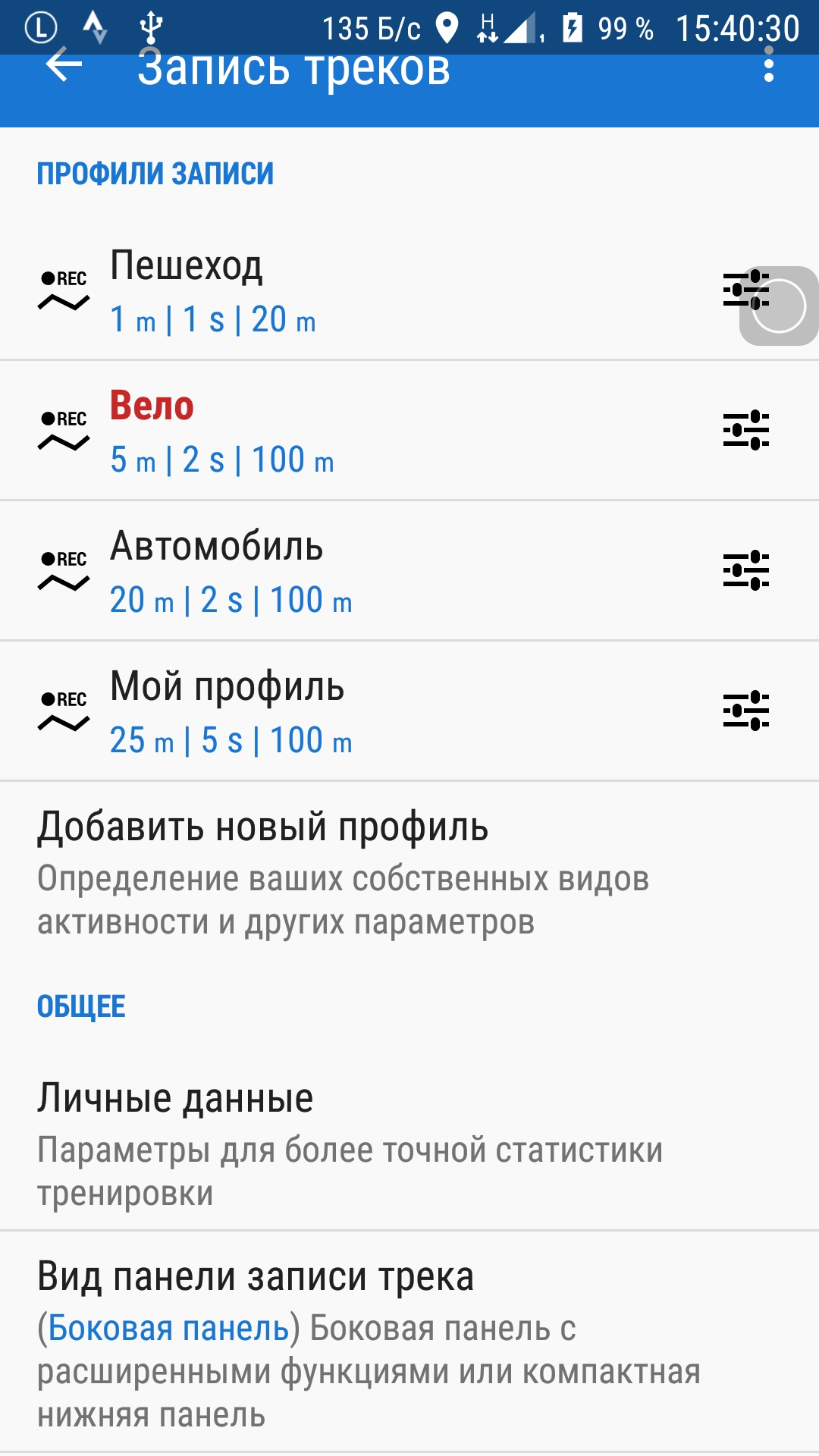Select the Автомобиль recording profile
Screen dimensions: 819x1456
303,572
